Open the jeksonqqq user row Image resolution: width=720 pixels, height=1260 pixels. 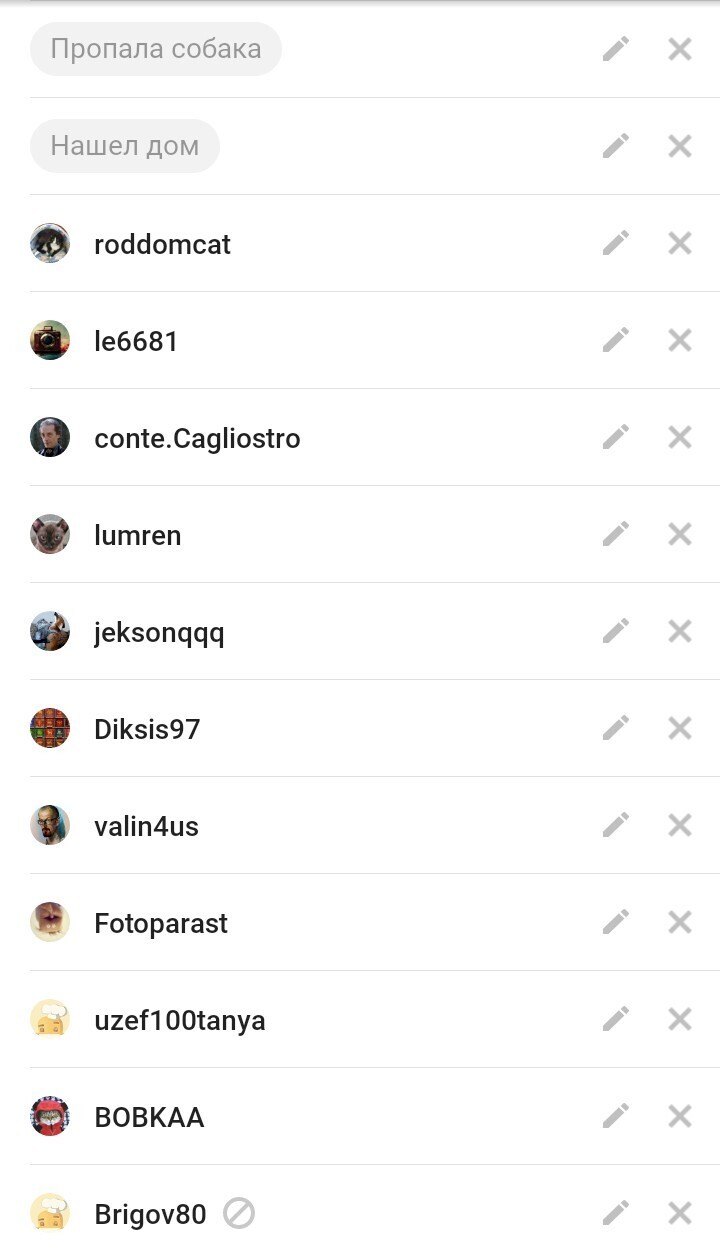click(159, 632)
